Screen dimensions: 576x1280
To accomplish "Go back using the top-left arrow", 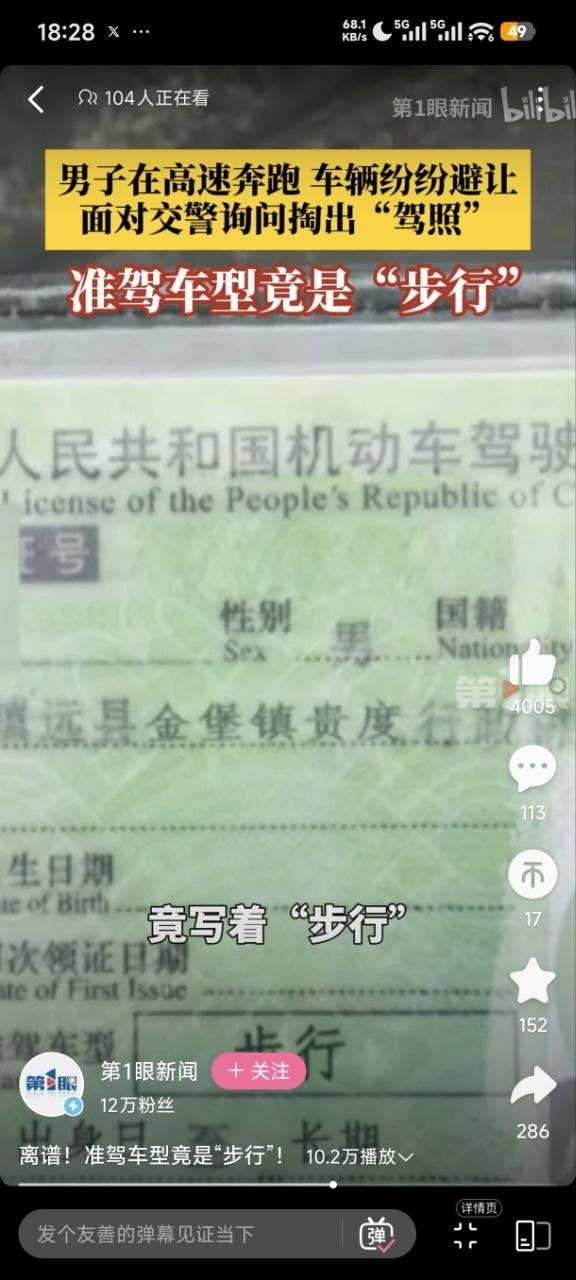I will click(x=36, y=98).
